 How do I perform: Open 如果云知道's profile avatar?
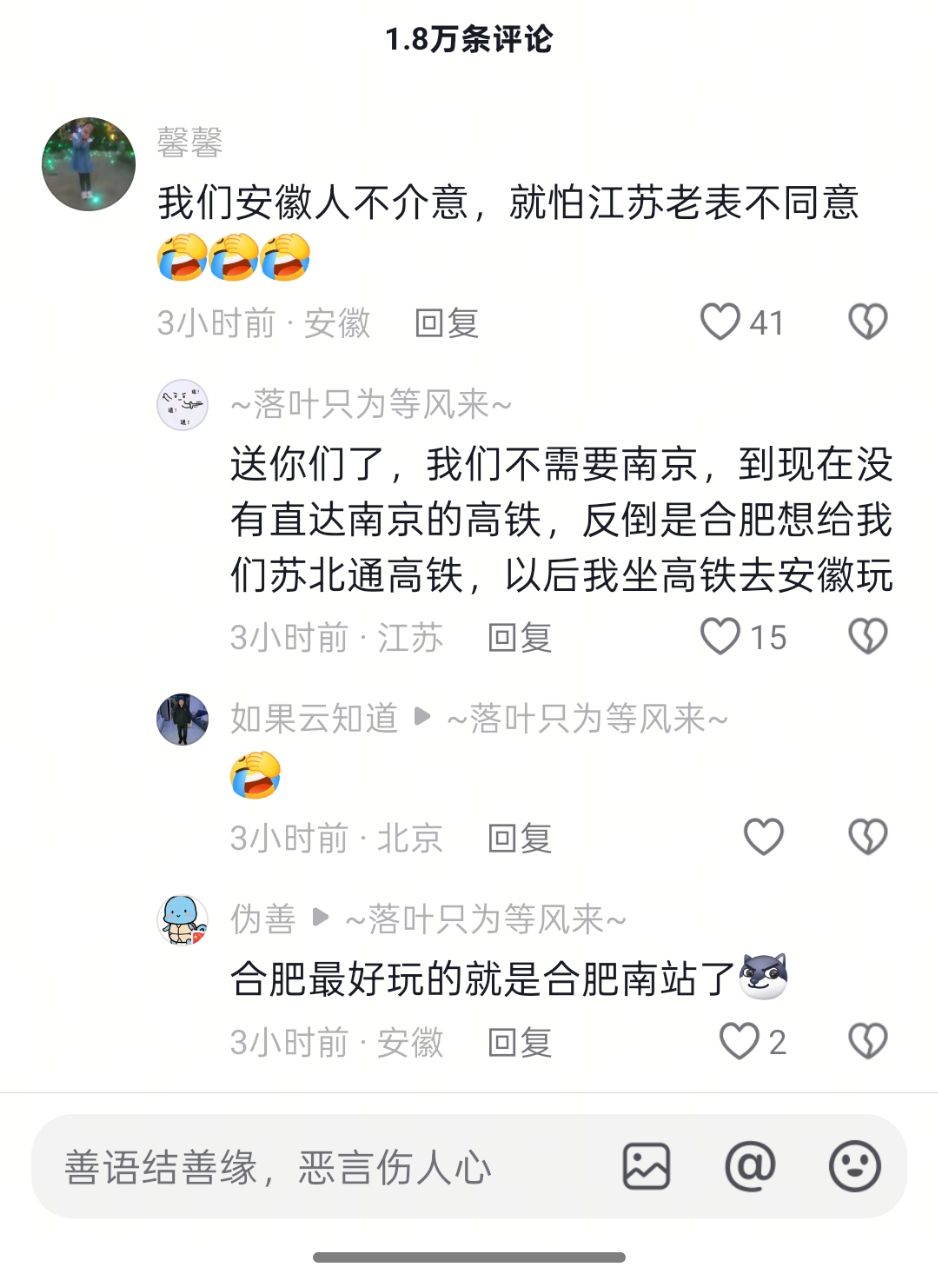183,719
